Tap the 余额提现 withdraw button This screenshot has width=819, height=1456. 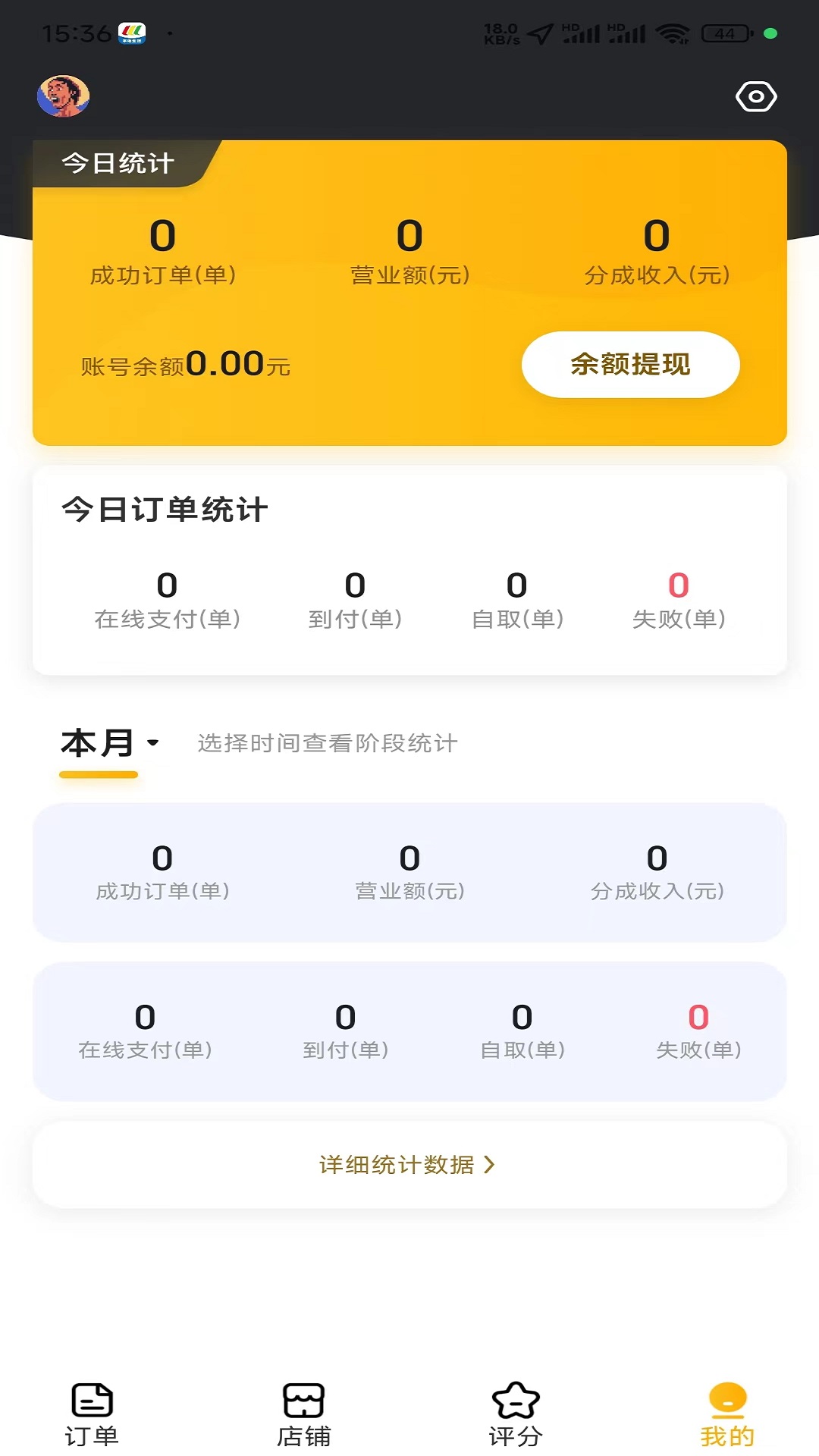[630, 365]
